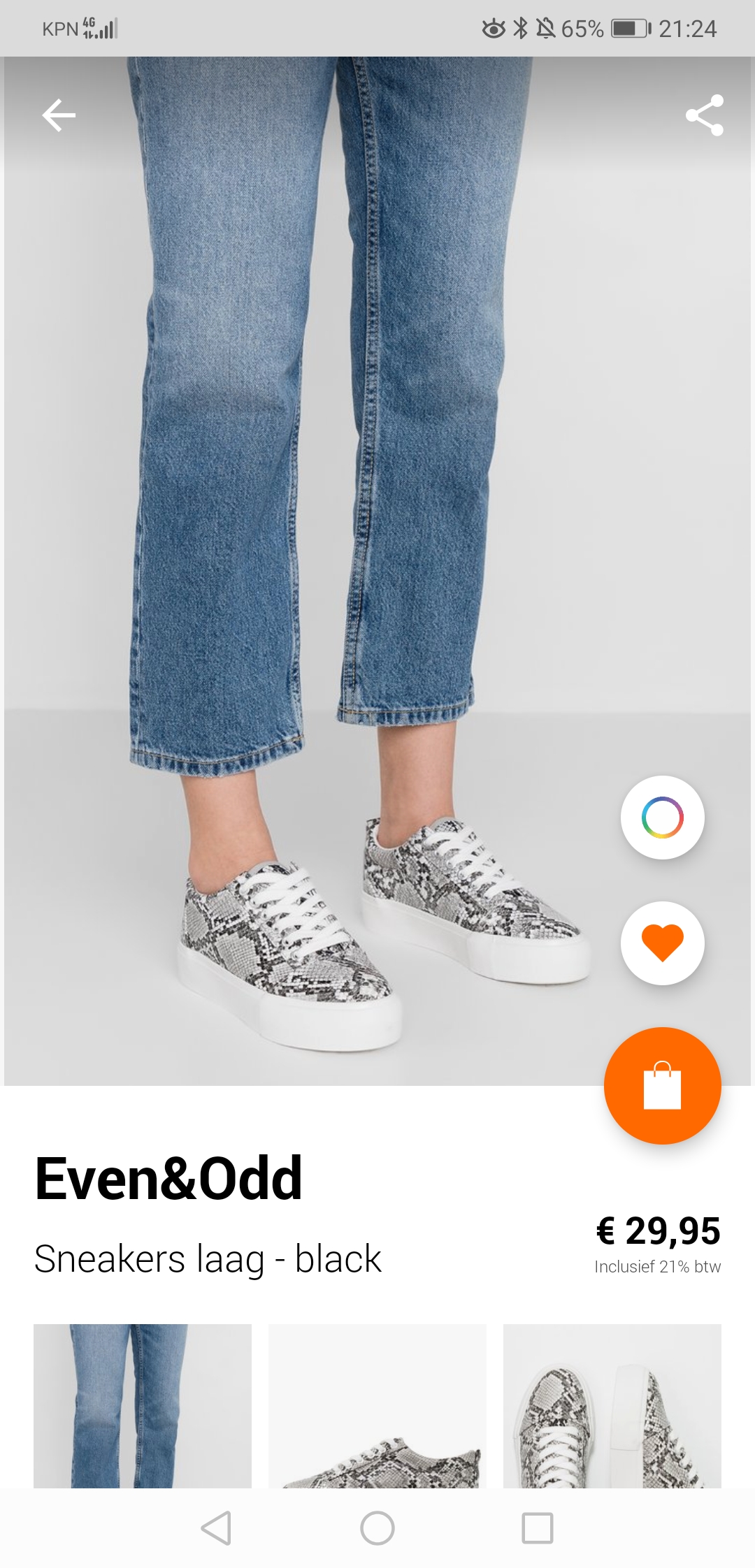755x1568 pixels.
Task: Open the thumbnail showing jeans and legs
Action: (x=143, y=1405)
